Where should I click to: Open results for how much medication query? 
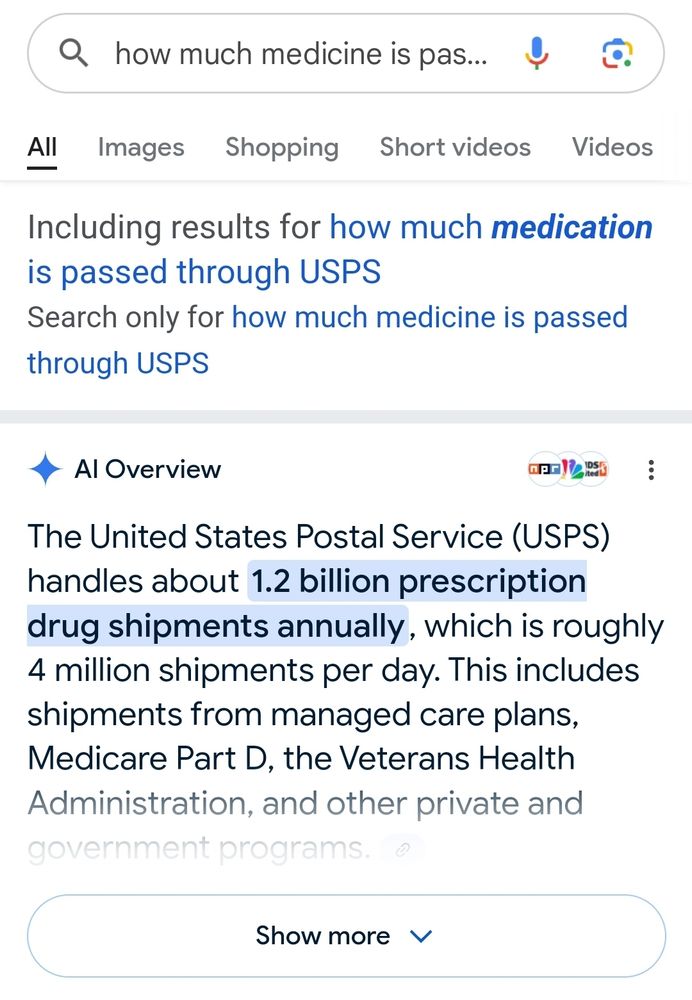click(x=339, y=249)
